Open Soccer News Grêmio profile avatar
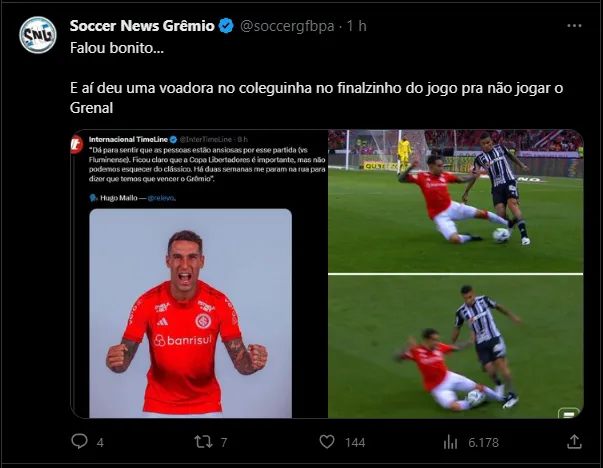603x468 pixels. coord(38,35)
